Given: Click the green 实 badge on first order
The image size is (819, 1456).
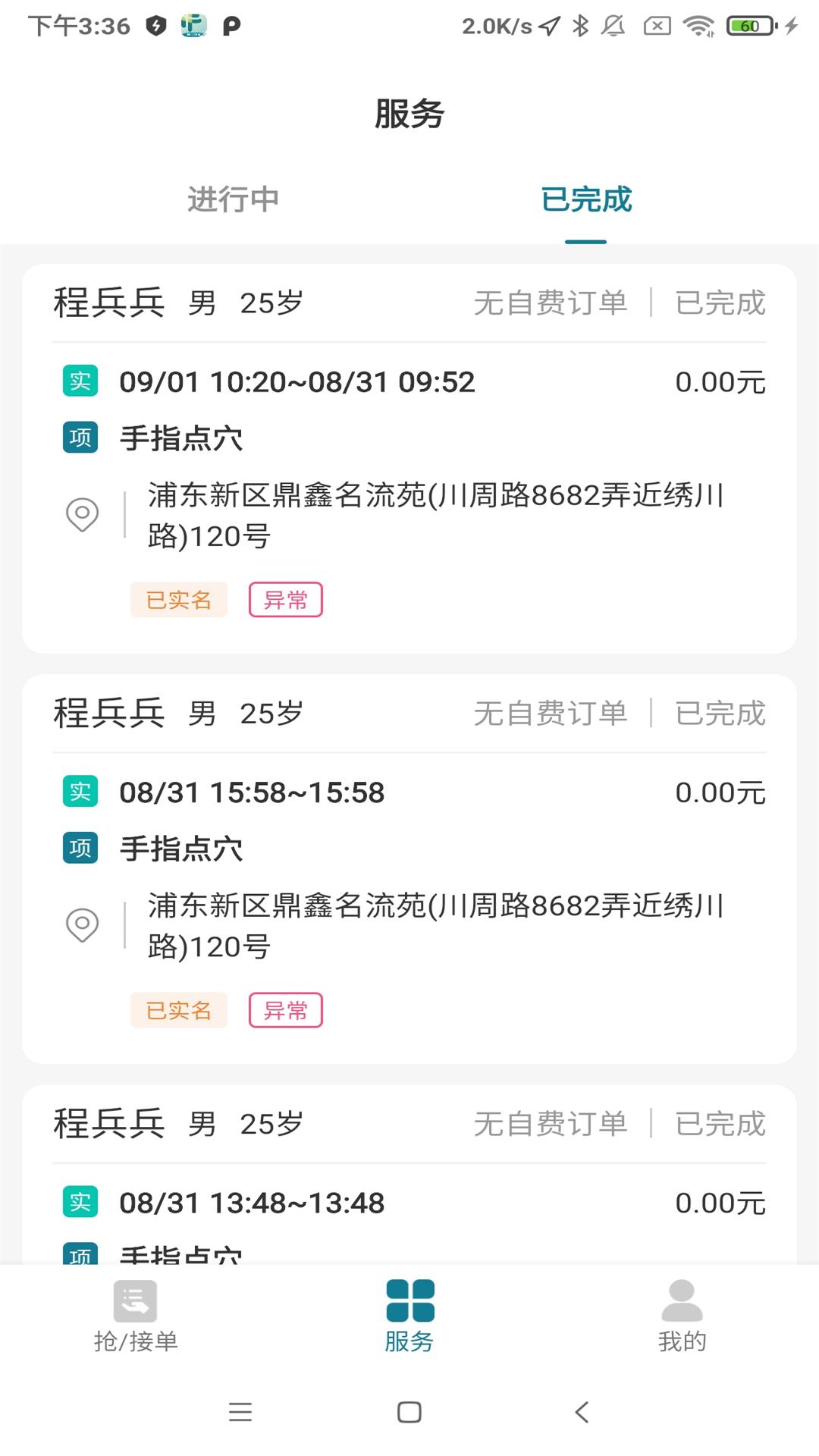Looking at the screenshot, I should tap(80, 381).
